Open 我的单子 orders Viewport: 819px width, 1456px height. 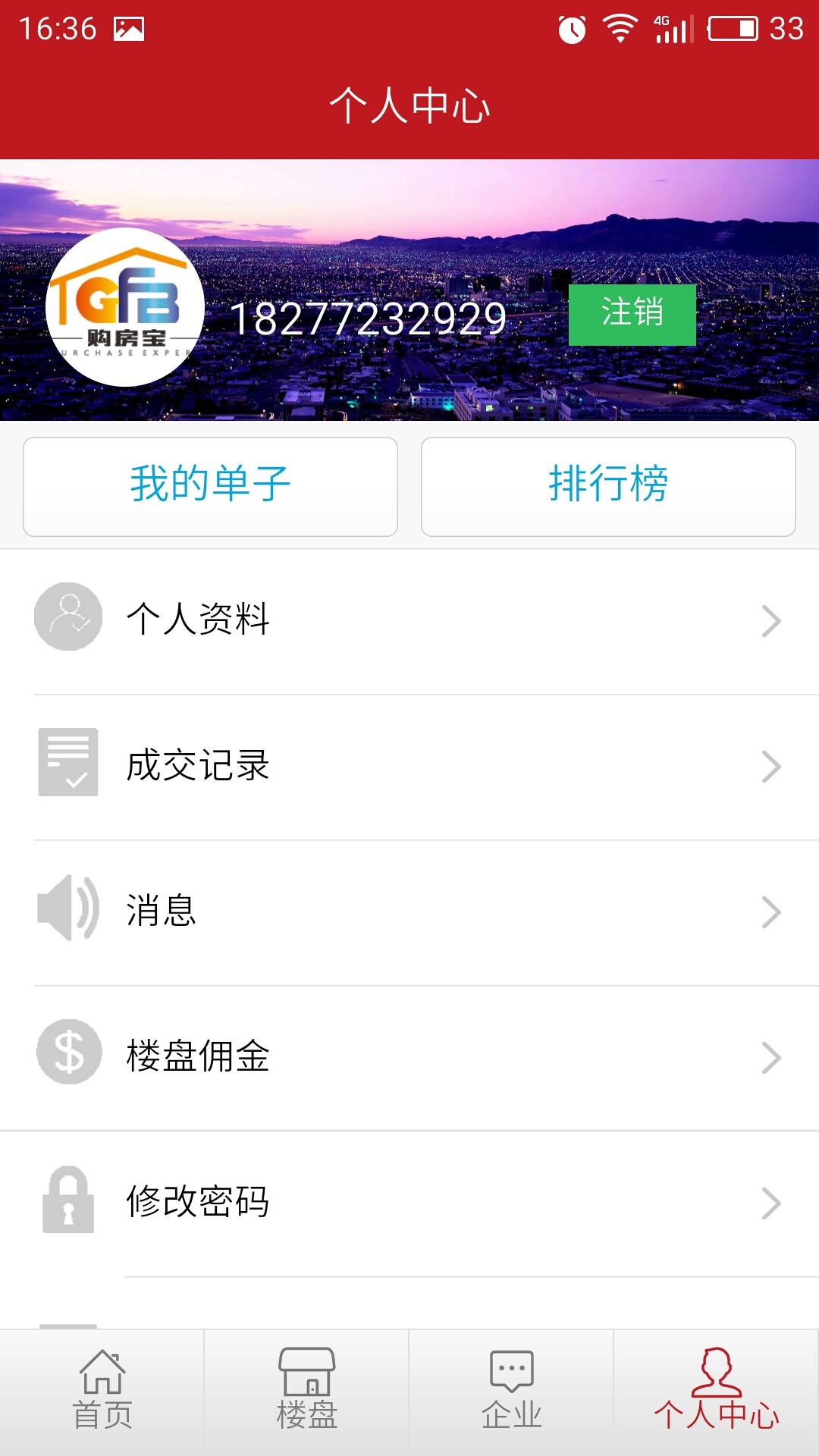tap(210, 486)
